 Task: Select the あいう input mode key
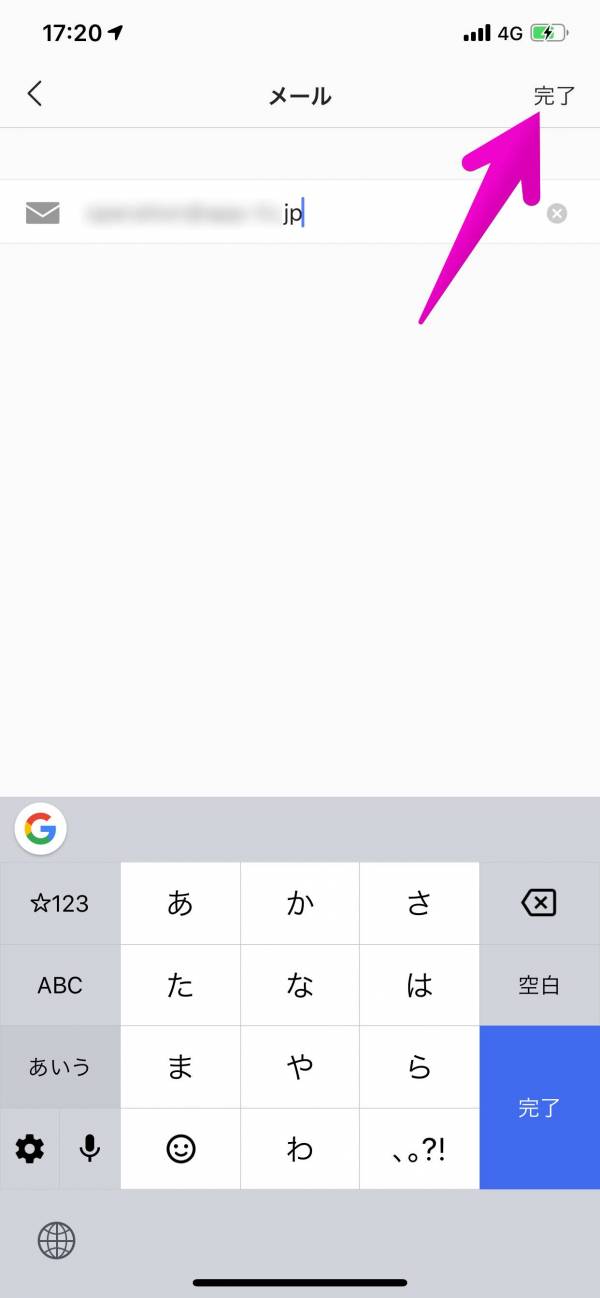(60, 1067)
